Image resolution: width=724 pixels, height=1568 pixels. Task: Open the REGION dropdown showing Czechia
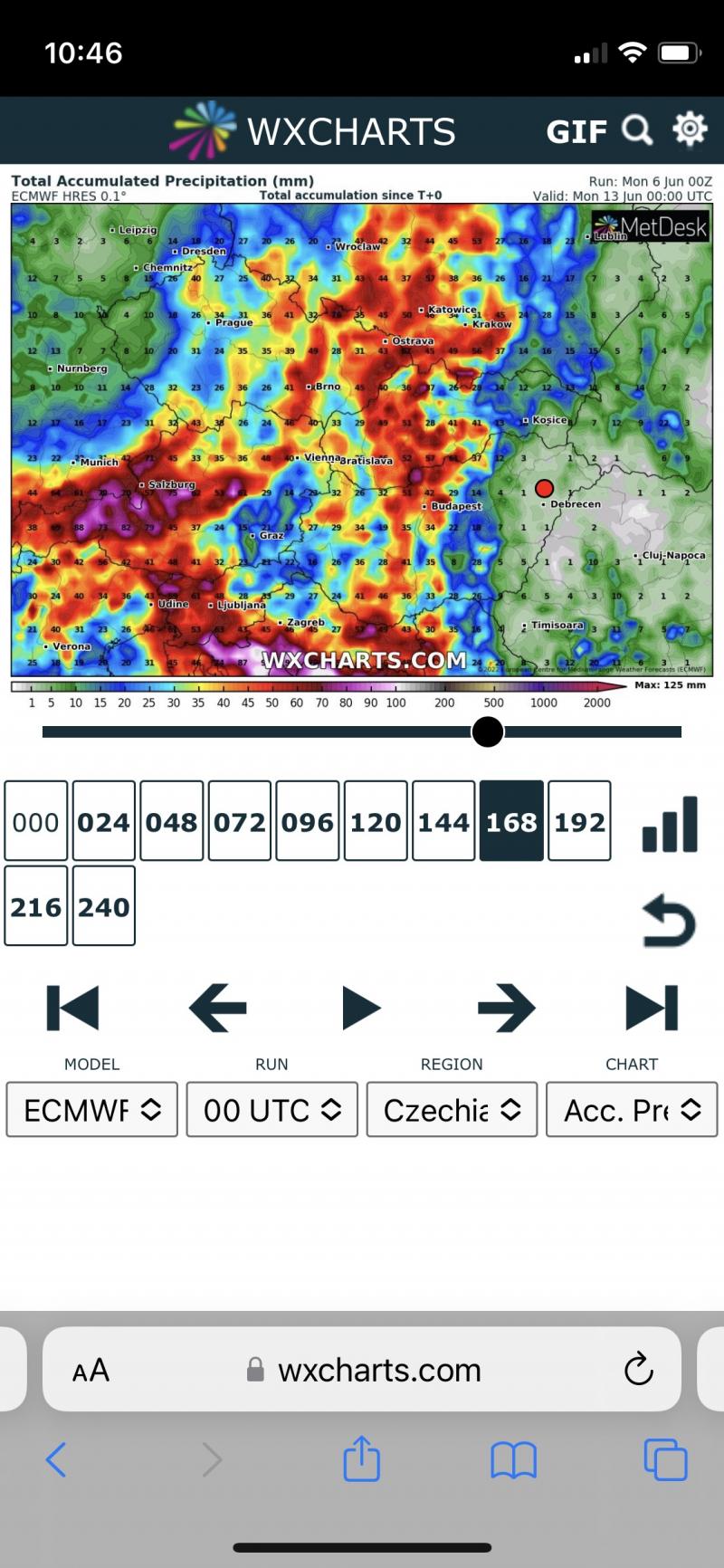coord(452,1110)
